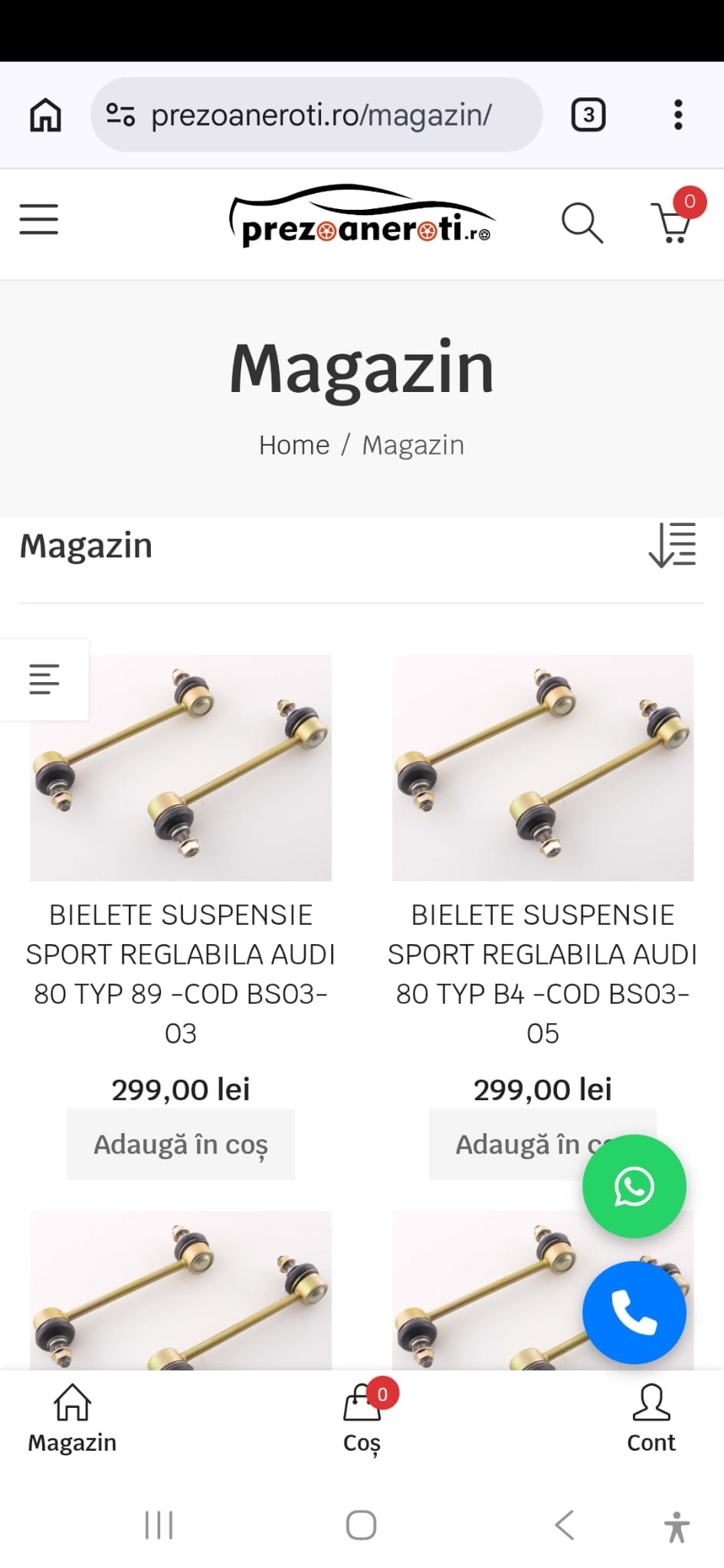
Task: Open the sort order options
Action: click(x=673, y=545)
